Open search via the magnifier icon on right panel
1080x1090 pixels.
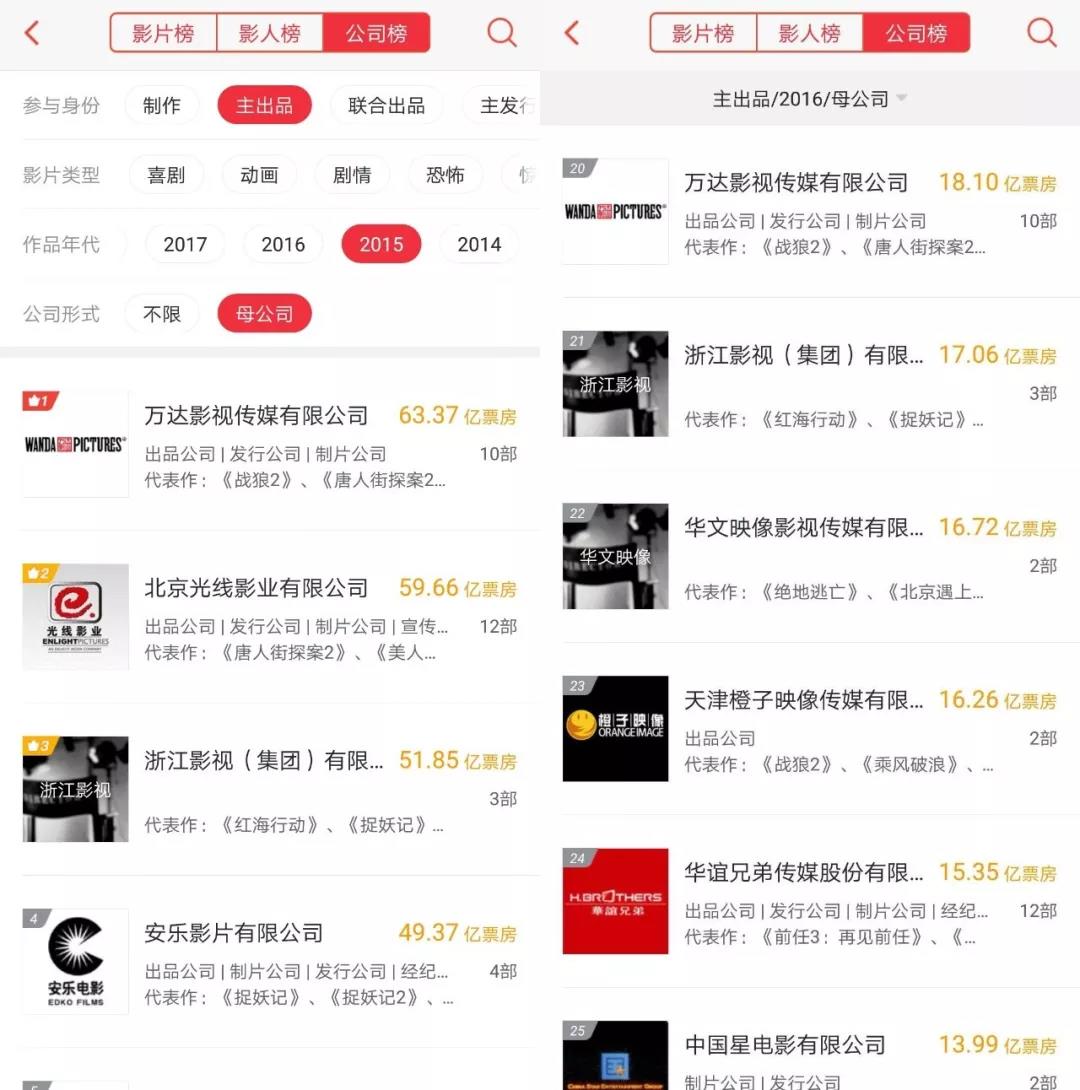pos(1041,32)
